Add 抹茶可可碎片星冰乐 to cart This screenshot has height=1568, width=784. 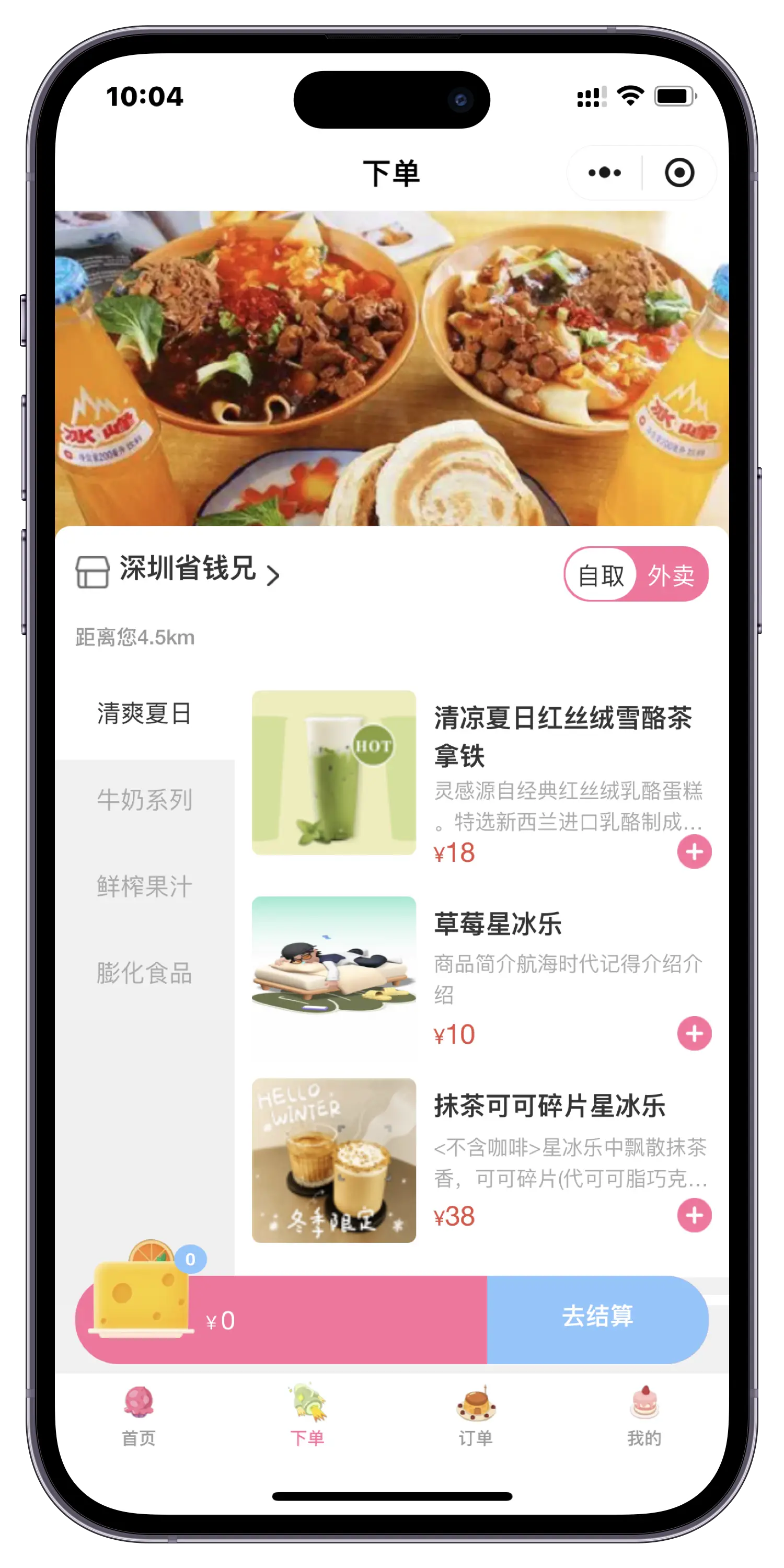click(x=694, y=1216)
